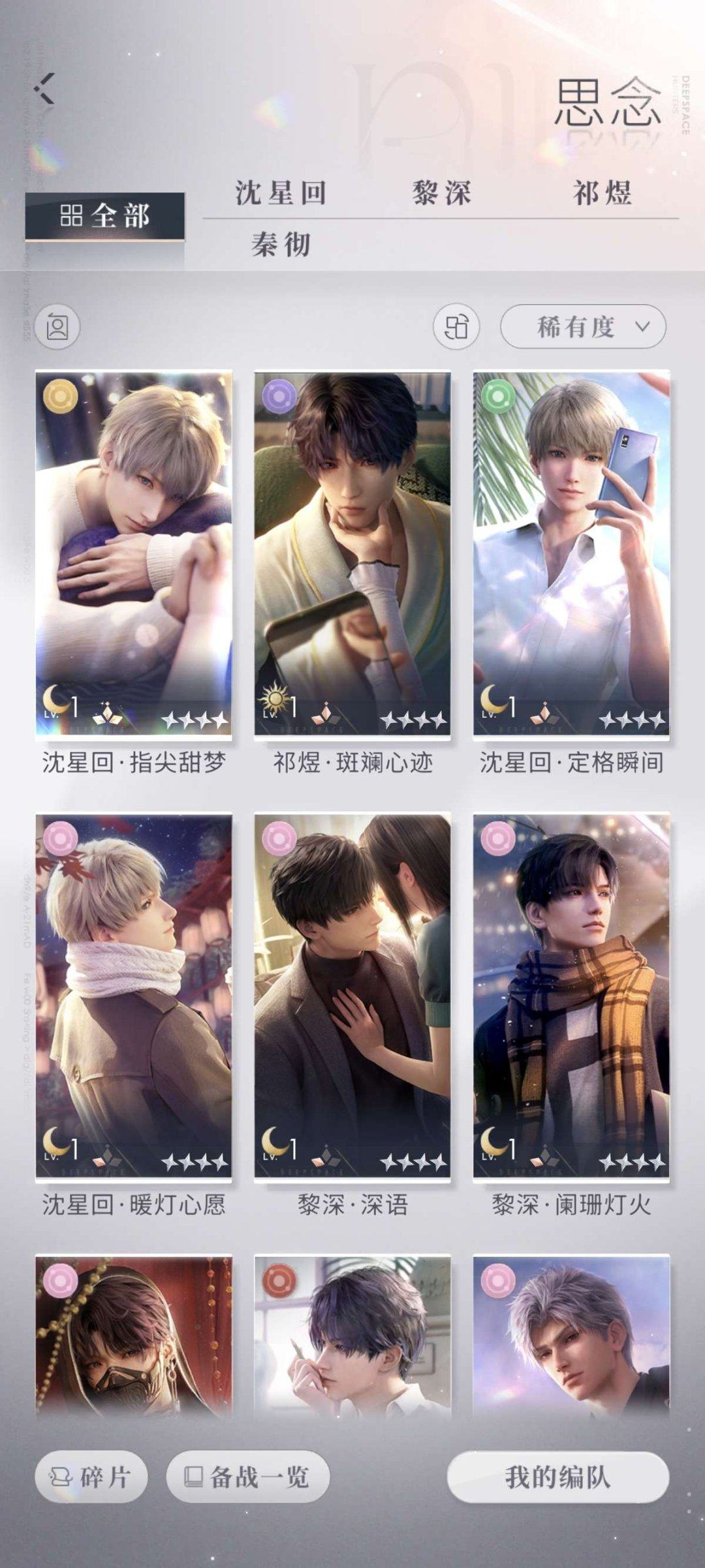Open the card 黎深·阑珊灯火
The width and height of the screenshot is (705, 1568).
(x=571, y=995)
